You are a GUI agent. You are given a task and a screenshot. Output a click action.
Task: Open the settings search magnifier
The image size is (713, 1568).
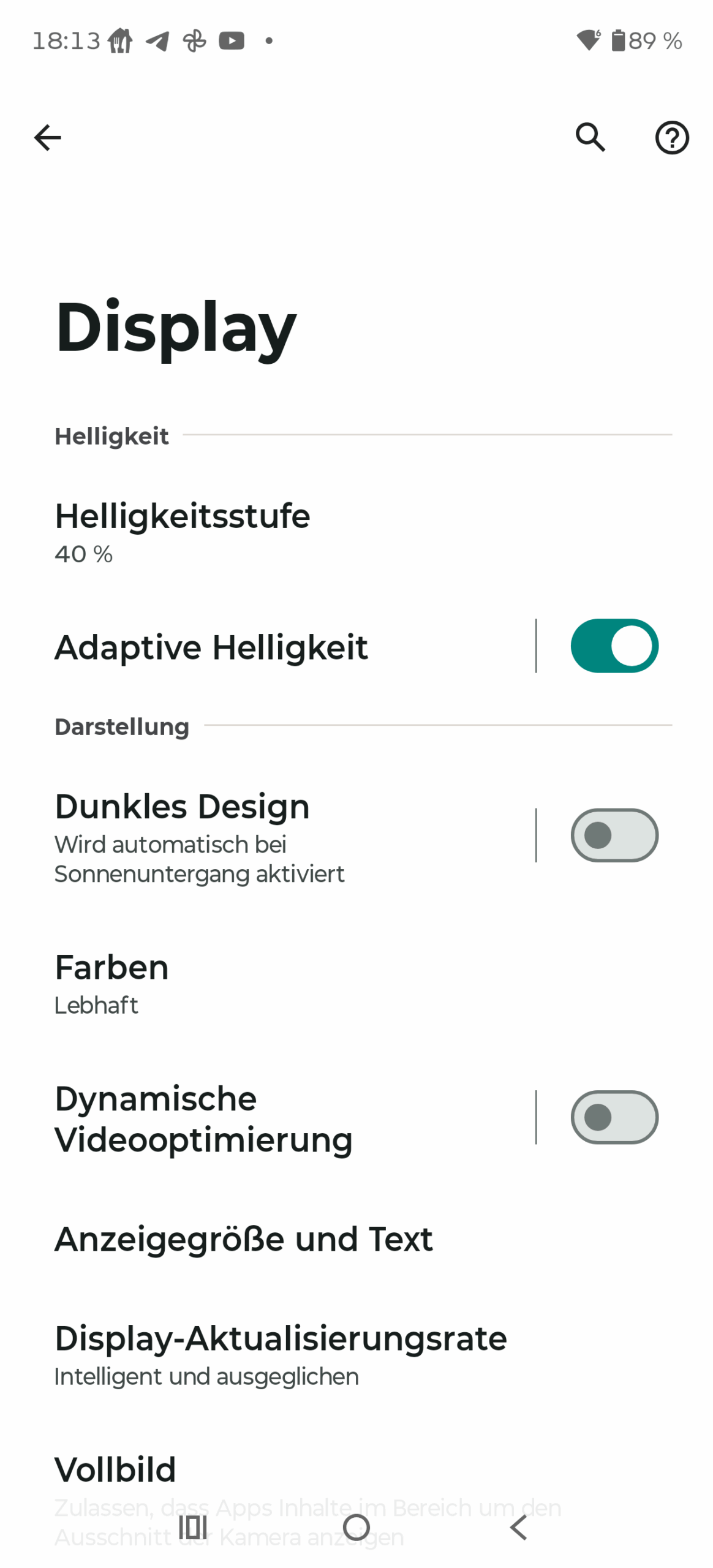pos(590,137)
